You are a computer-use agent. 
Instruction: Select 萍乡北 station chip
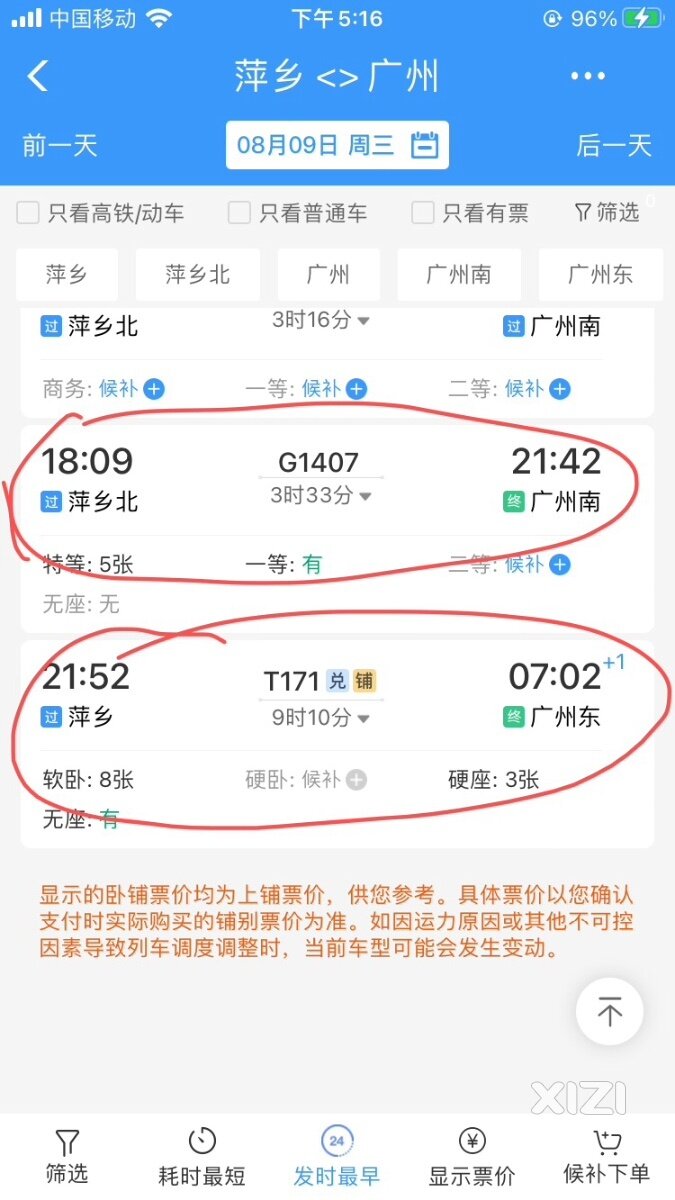(x=197, y=274)
